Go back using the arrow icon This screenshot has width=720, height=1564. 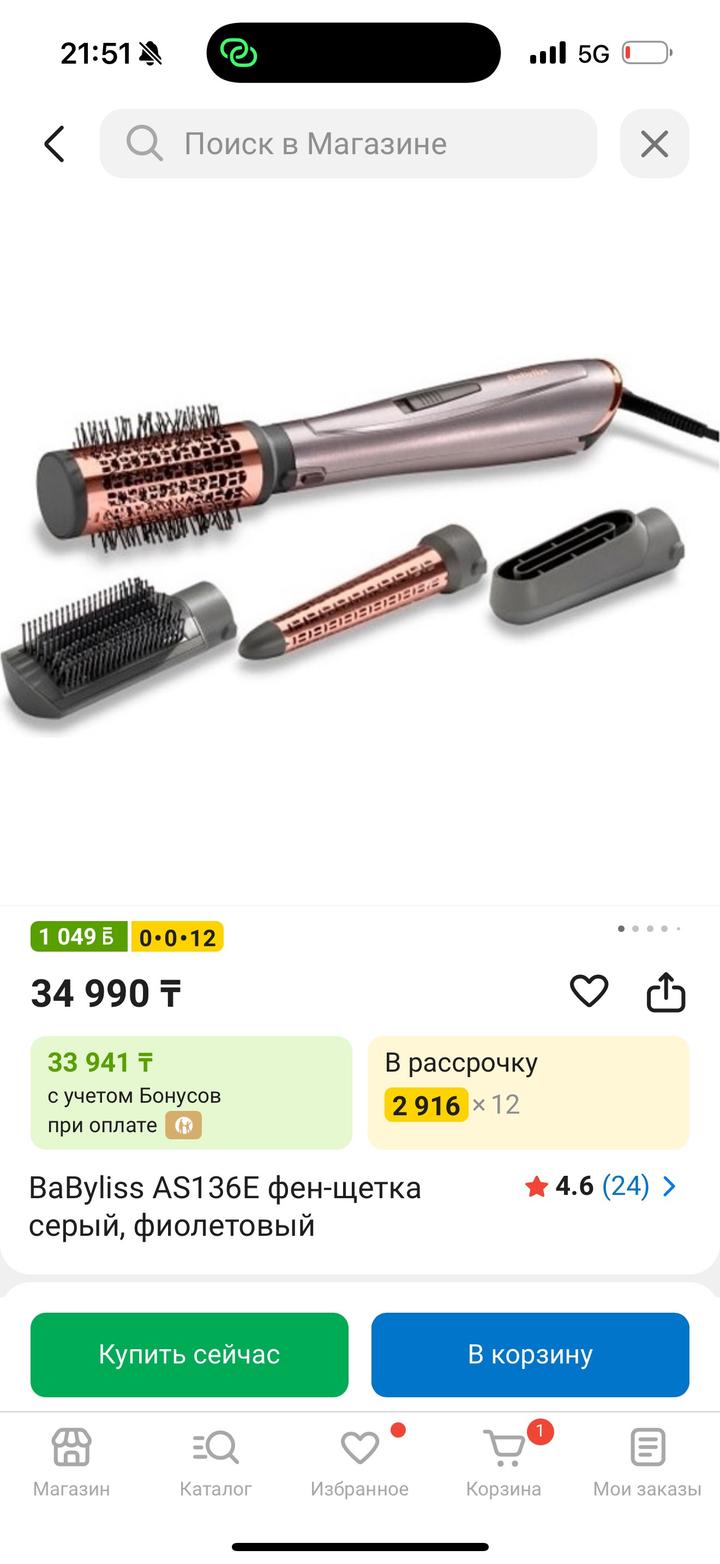(x=54, y=144)
